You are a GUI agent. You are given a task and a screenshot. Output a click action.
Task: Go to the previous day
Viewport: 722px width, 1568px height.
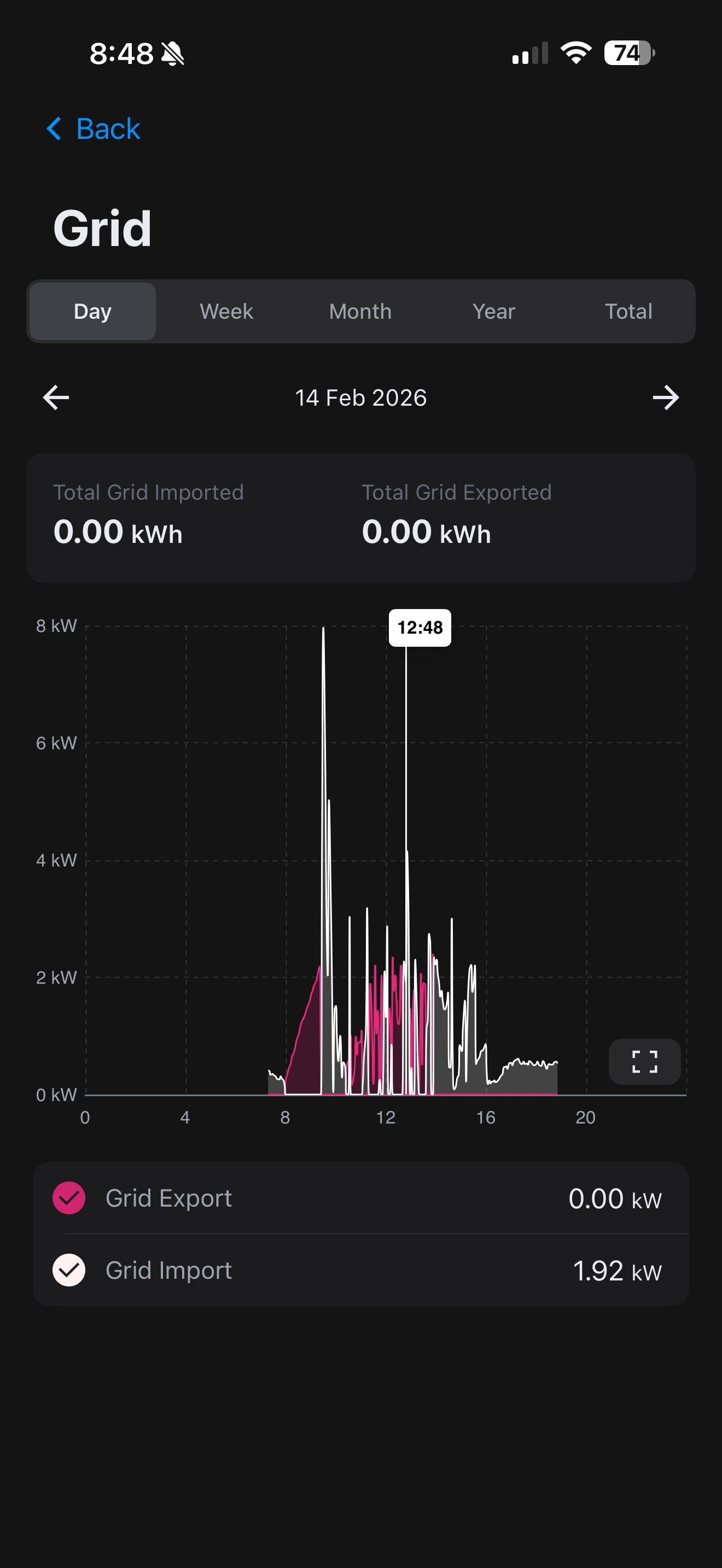(56, 398)
